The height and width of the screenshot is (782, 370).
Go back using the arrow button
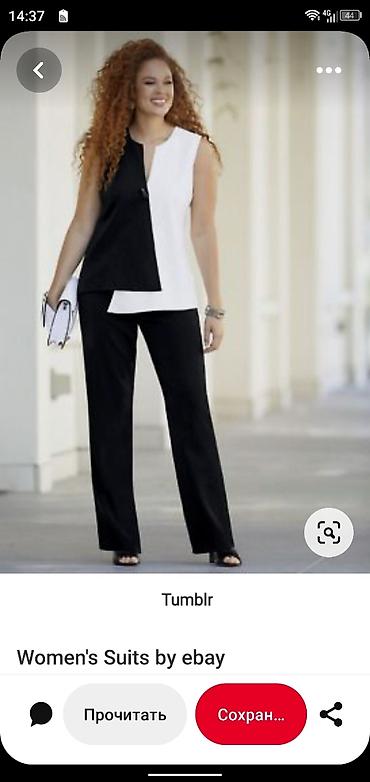coord(39,70)
